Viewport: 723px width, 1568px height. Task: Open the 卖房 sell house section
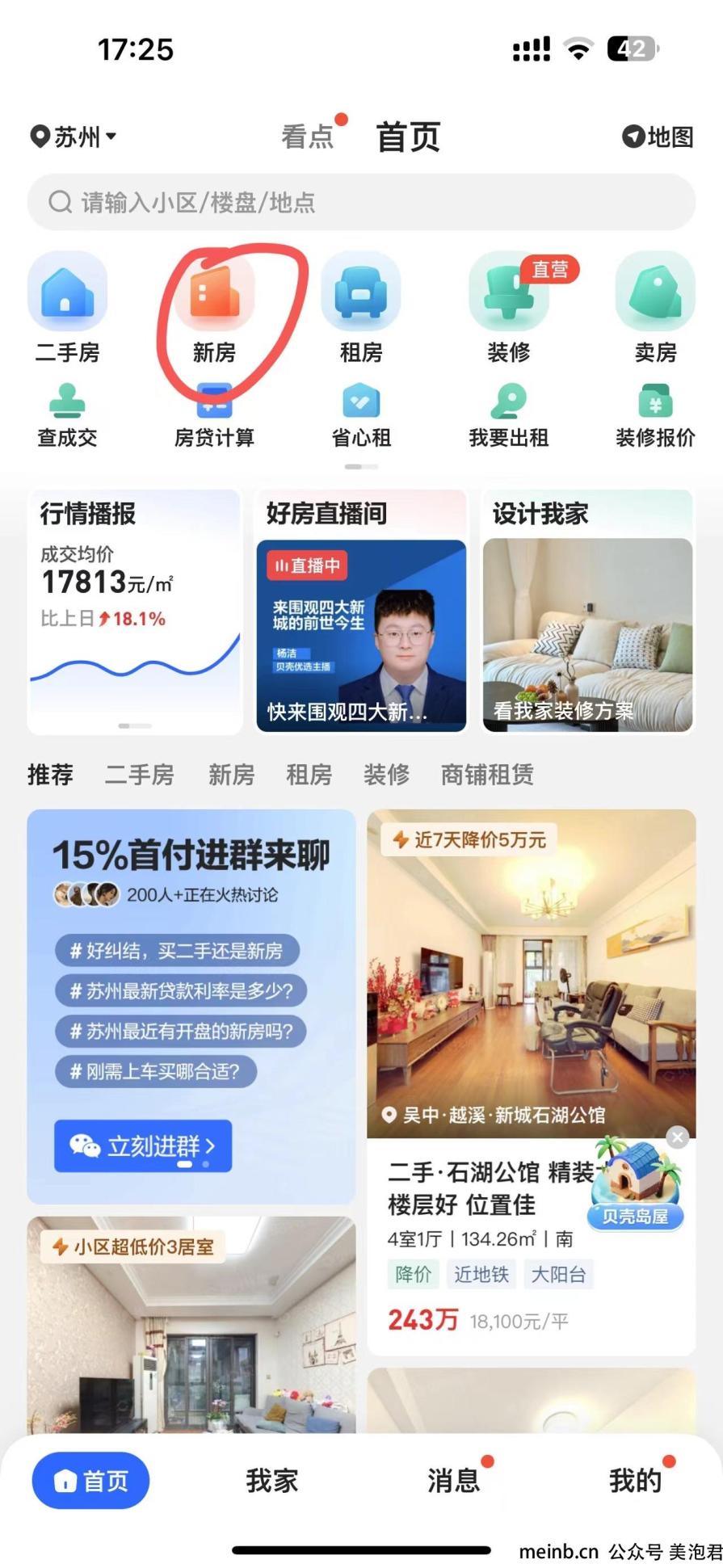tap(655, 309)
